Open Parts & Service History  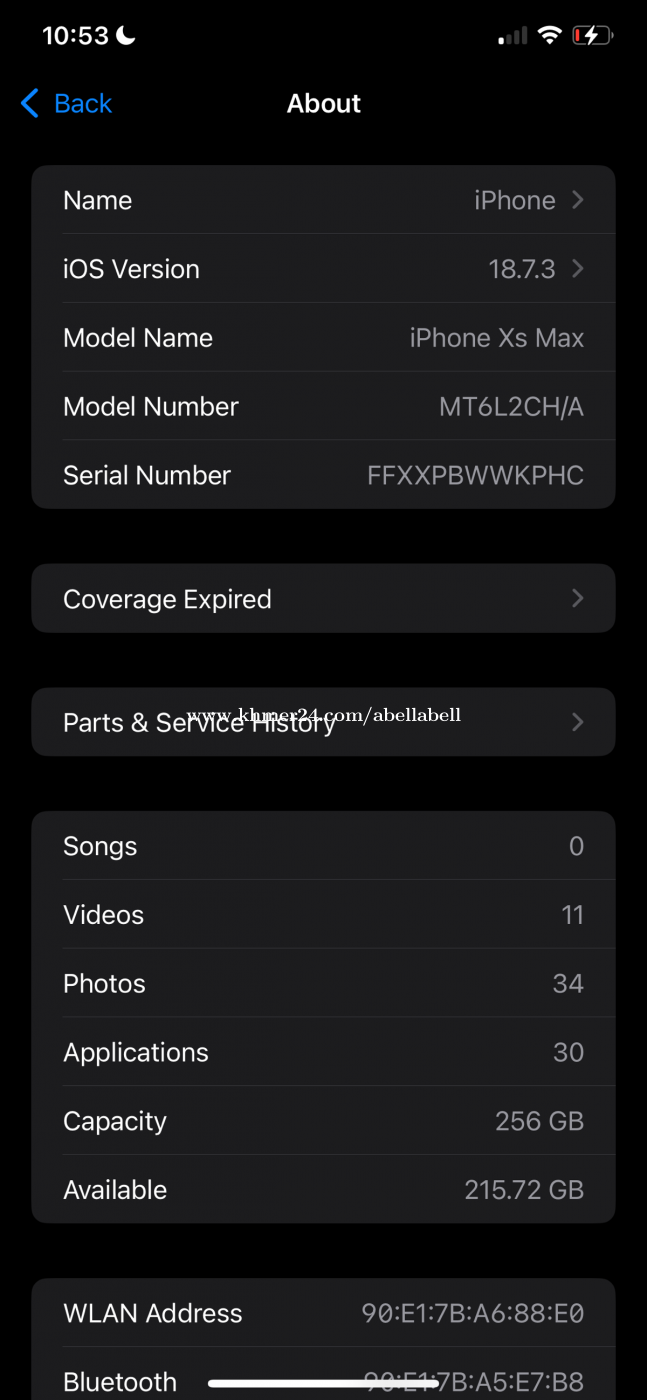click(x=323, y=722)
